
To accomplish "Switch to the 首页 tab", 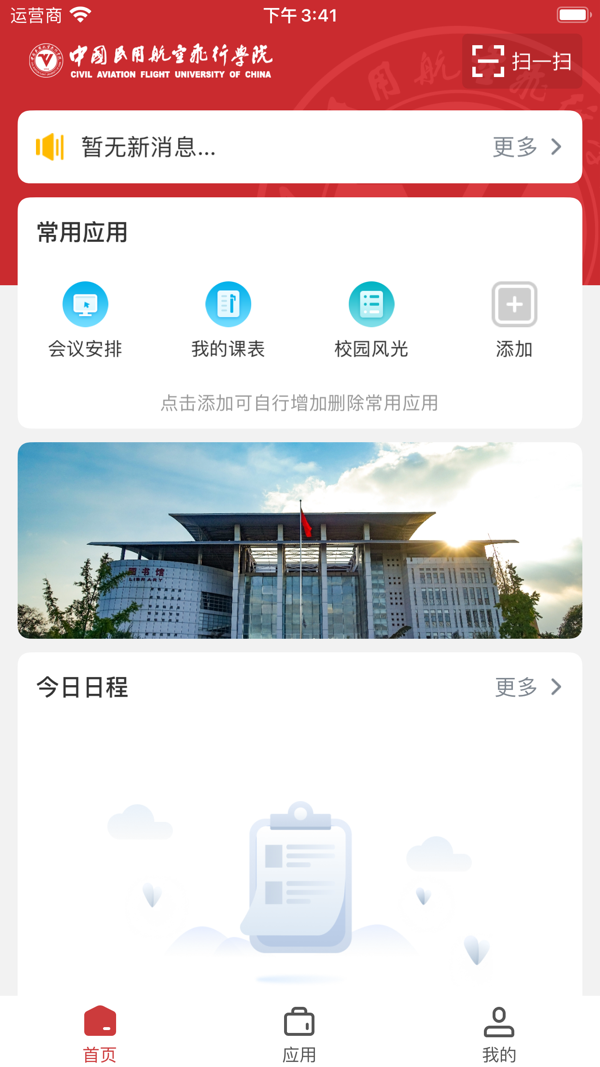I will [x=100, y=1034].
